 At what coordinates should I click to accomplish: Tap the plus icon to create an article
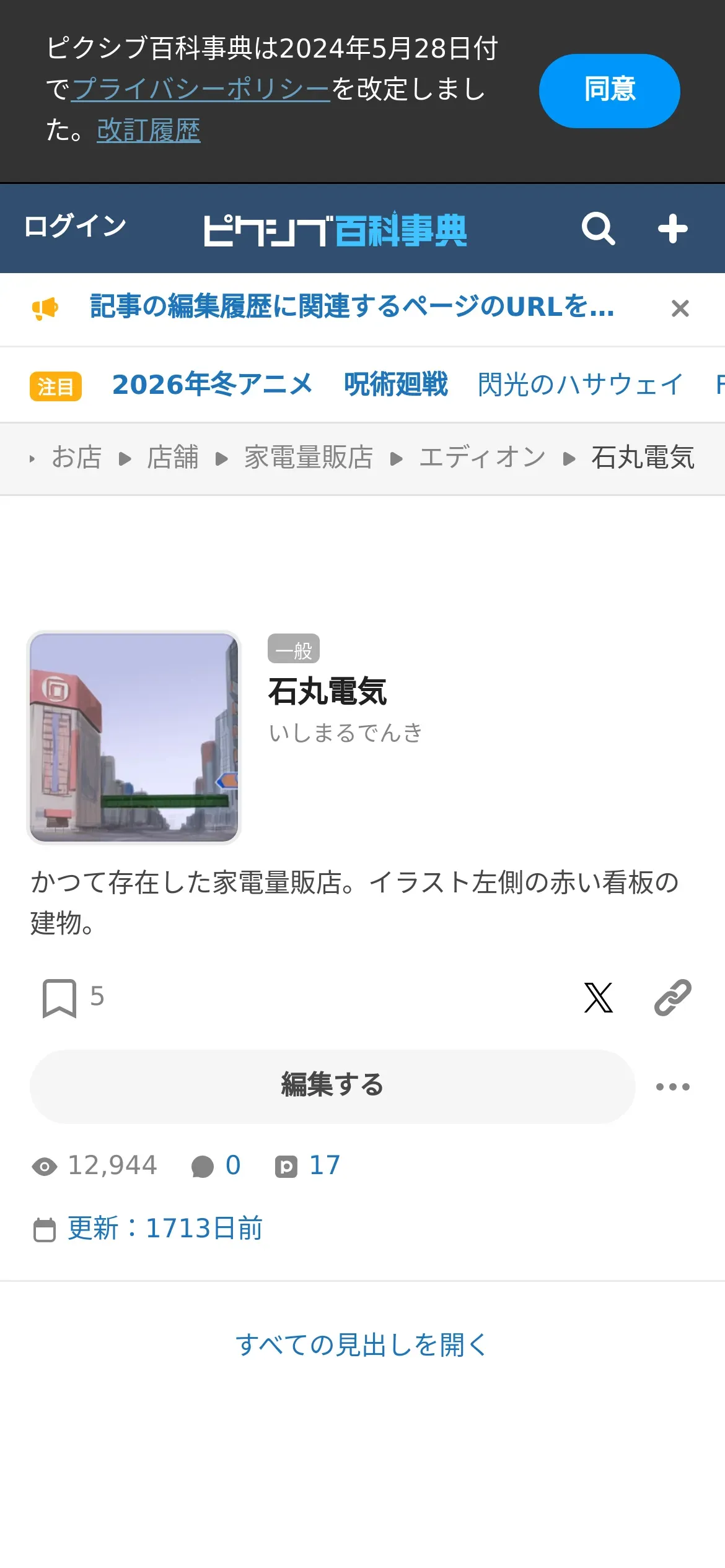(672, 229)
